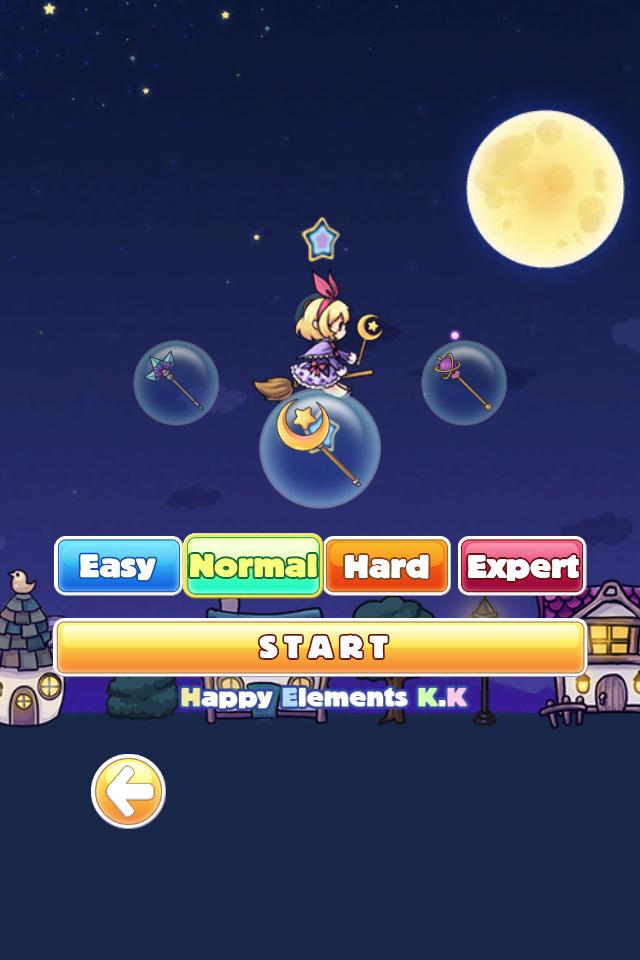Go back with the orange arrow
This screenshot has height=960, width=640.
coord(128,791)
